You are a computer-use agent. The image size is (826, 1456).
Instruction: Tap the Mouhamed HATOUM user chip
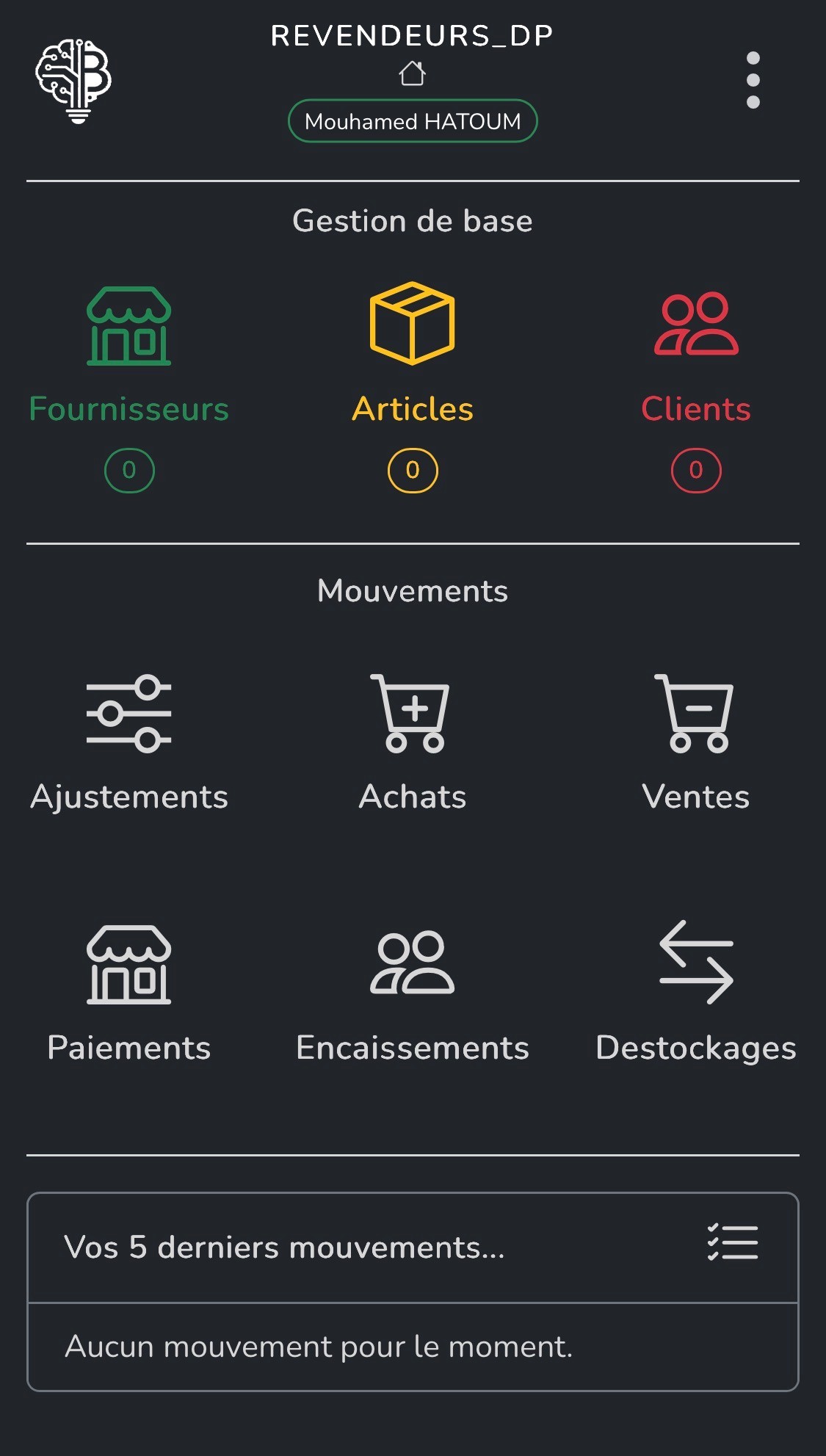tap(413, 121)
